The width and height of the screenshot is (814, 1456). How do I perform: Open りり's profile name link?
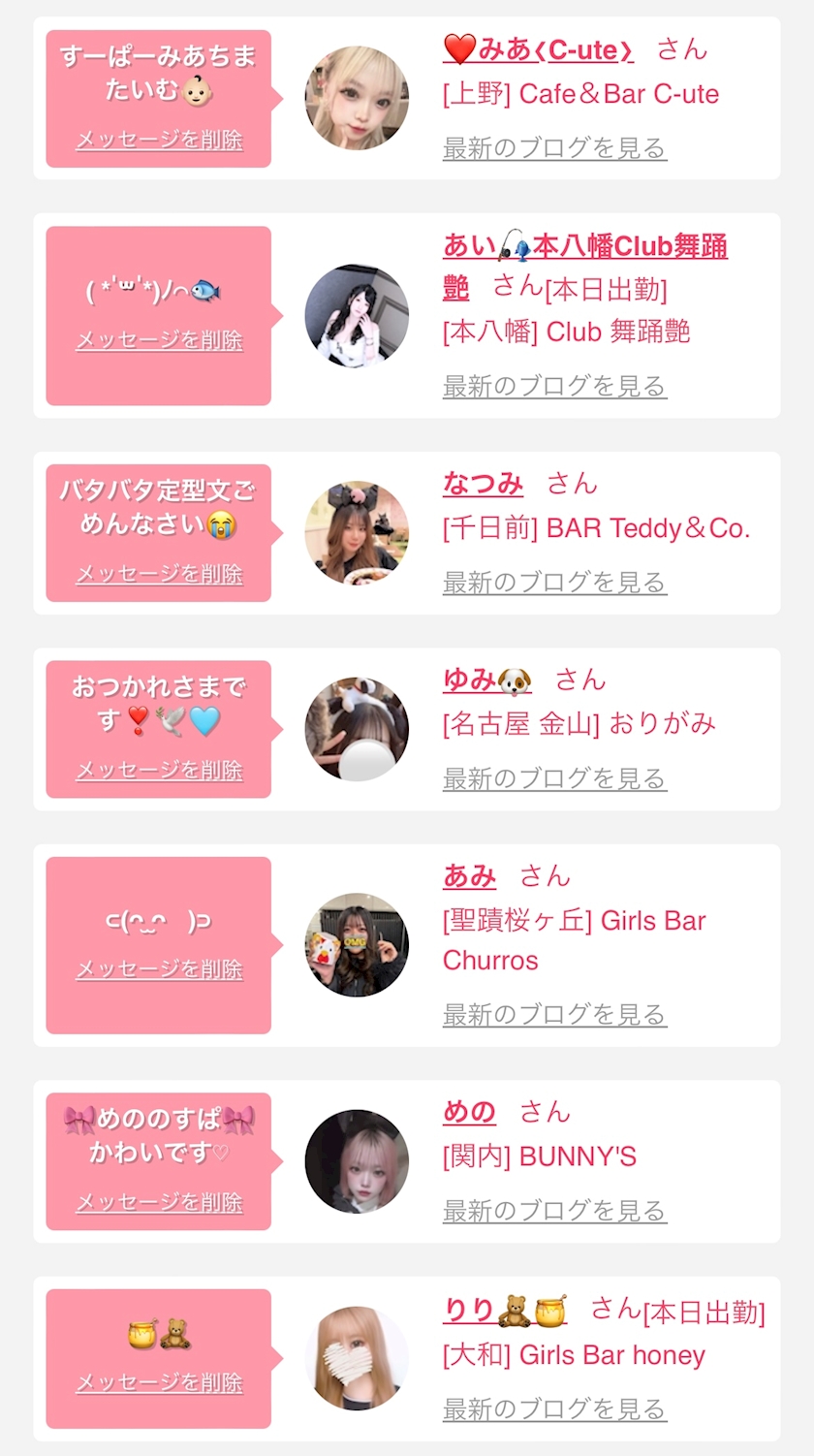pyautogui.click(x=505, y=1310)
